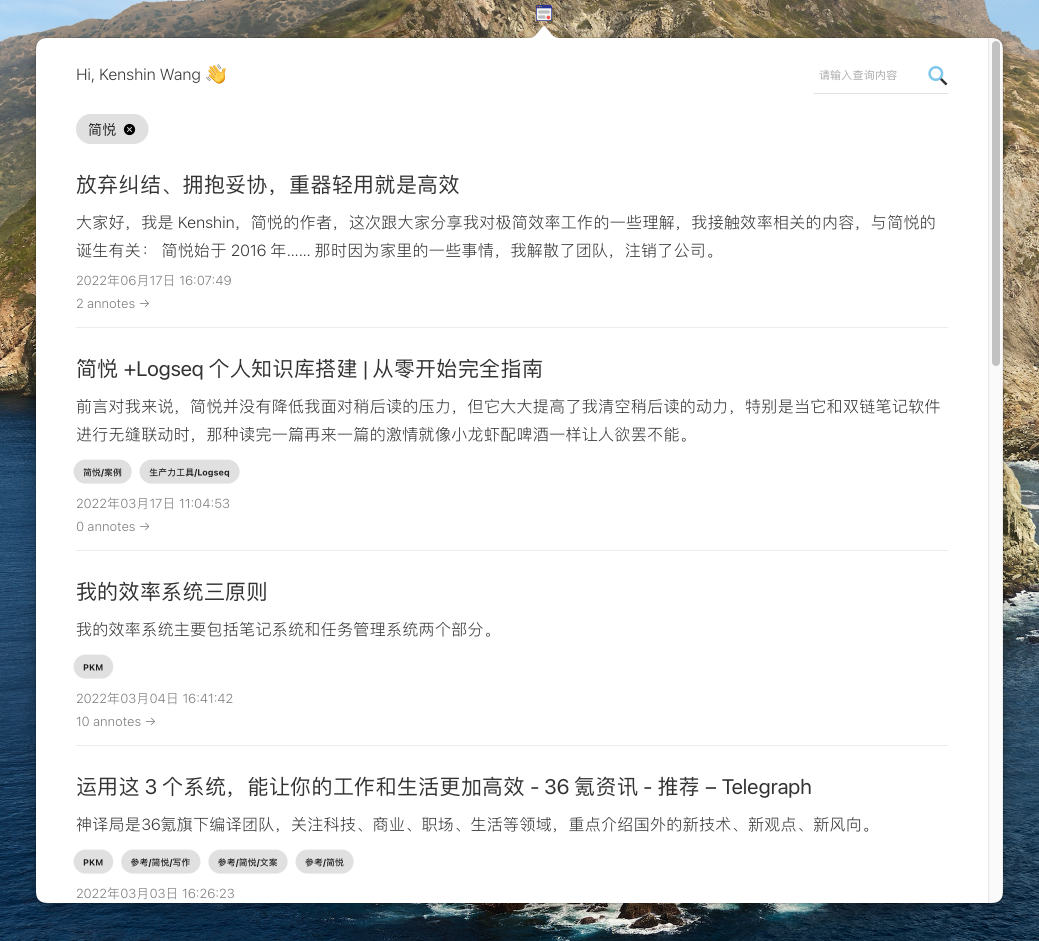Screen dimensions: 1039x941
Task: Select the 生产力工具/Logseq tag chip
Action: tap(189, 472)
